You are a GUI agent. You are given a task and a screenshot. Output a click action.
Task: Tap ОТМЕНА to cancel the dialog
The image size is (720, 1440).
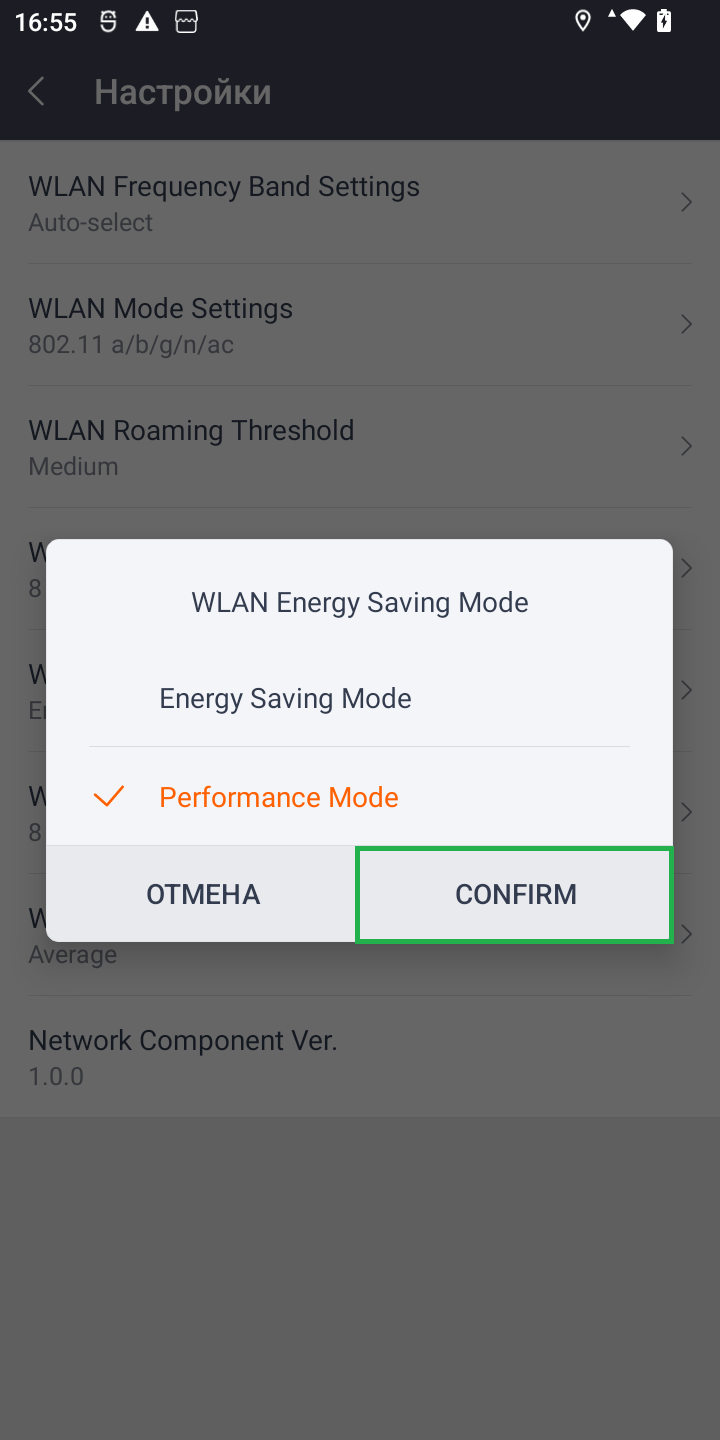pyautogui.click(x=203, y=894)
